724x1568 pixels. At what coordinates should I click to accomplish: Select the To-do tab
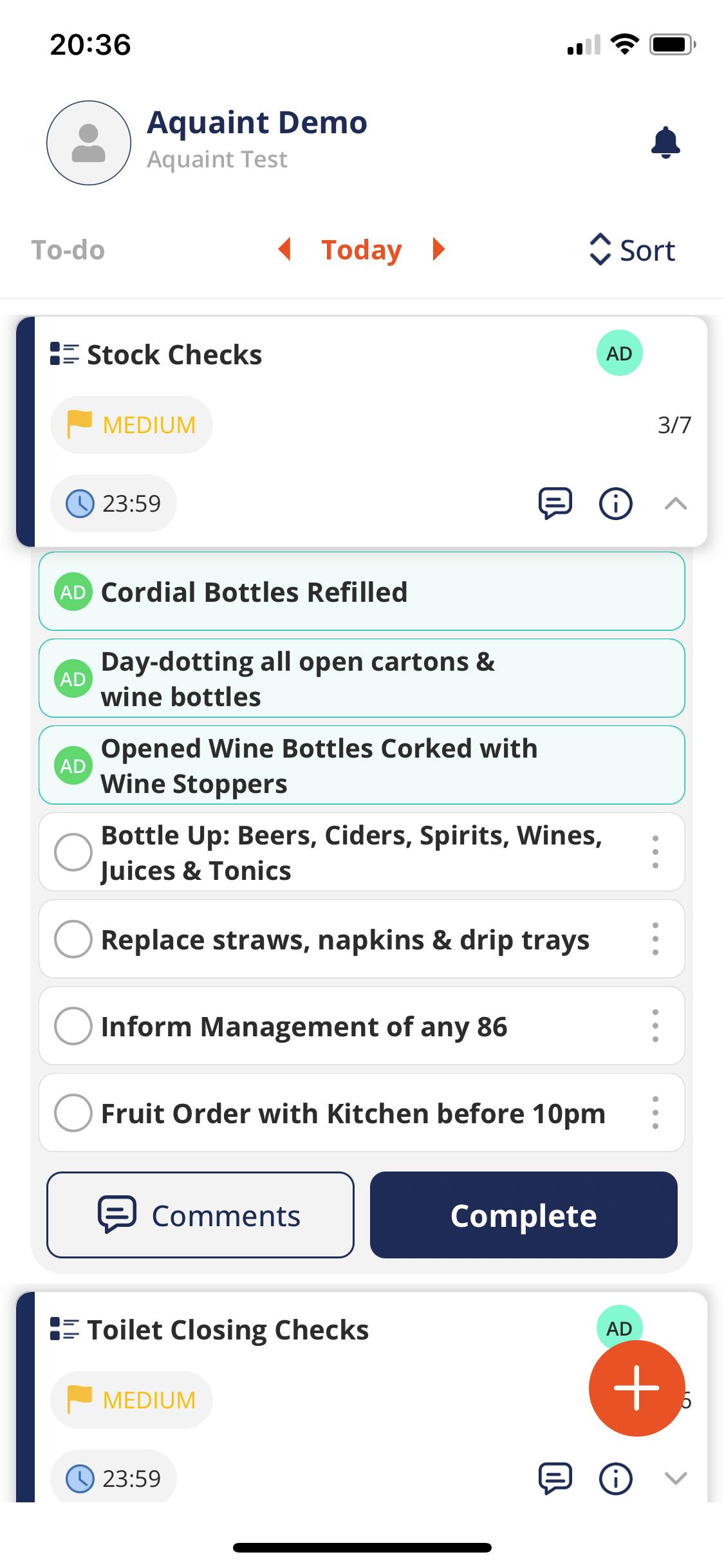pyautogui.click(x=68, y=250)
